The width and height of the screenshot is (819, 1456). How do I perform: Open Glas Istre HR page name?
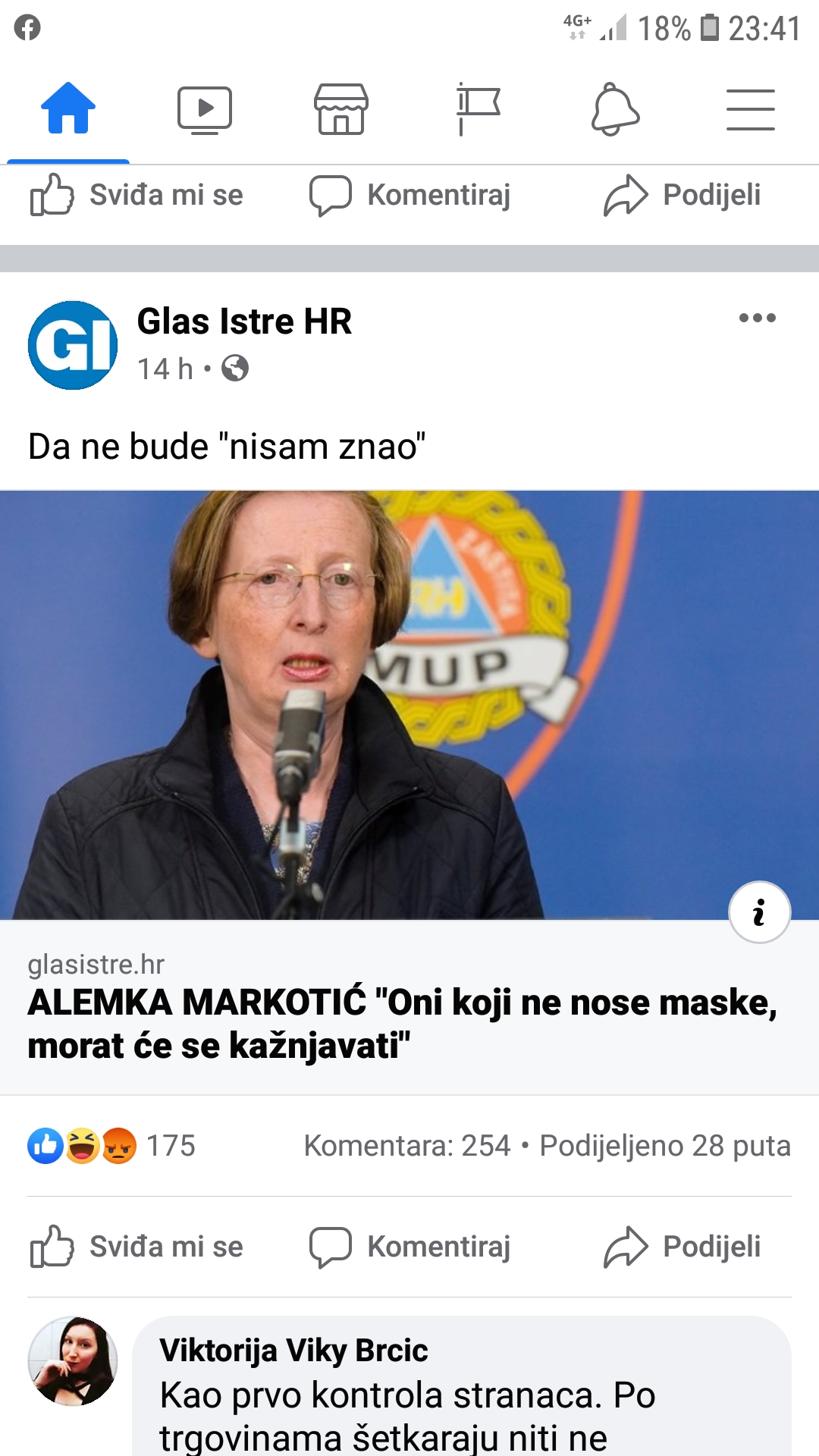coord(244,322)
